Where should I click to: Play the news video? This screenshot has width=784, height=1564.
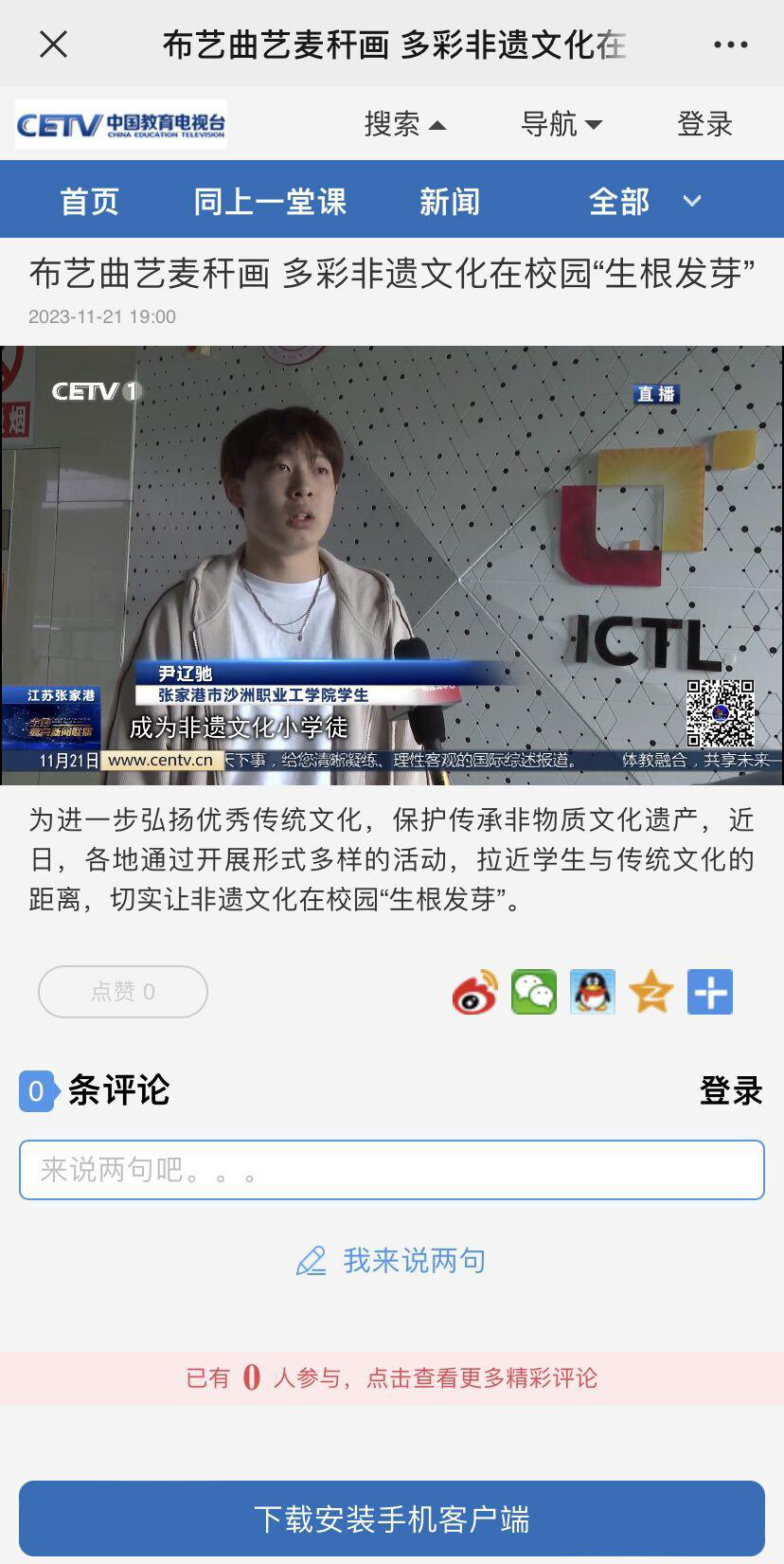pos(392,565)
